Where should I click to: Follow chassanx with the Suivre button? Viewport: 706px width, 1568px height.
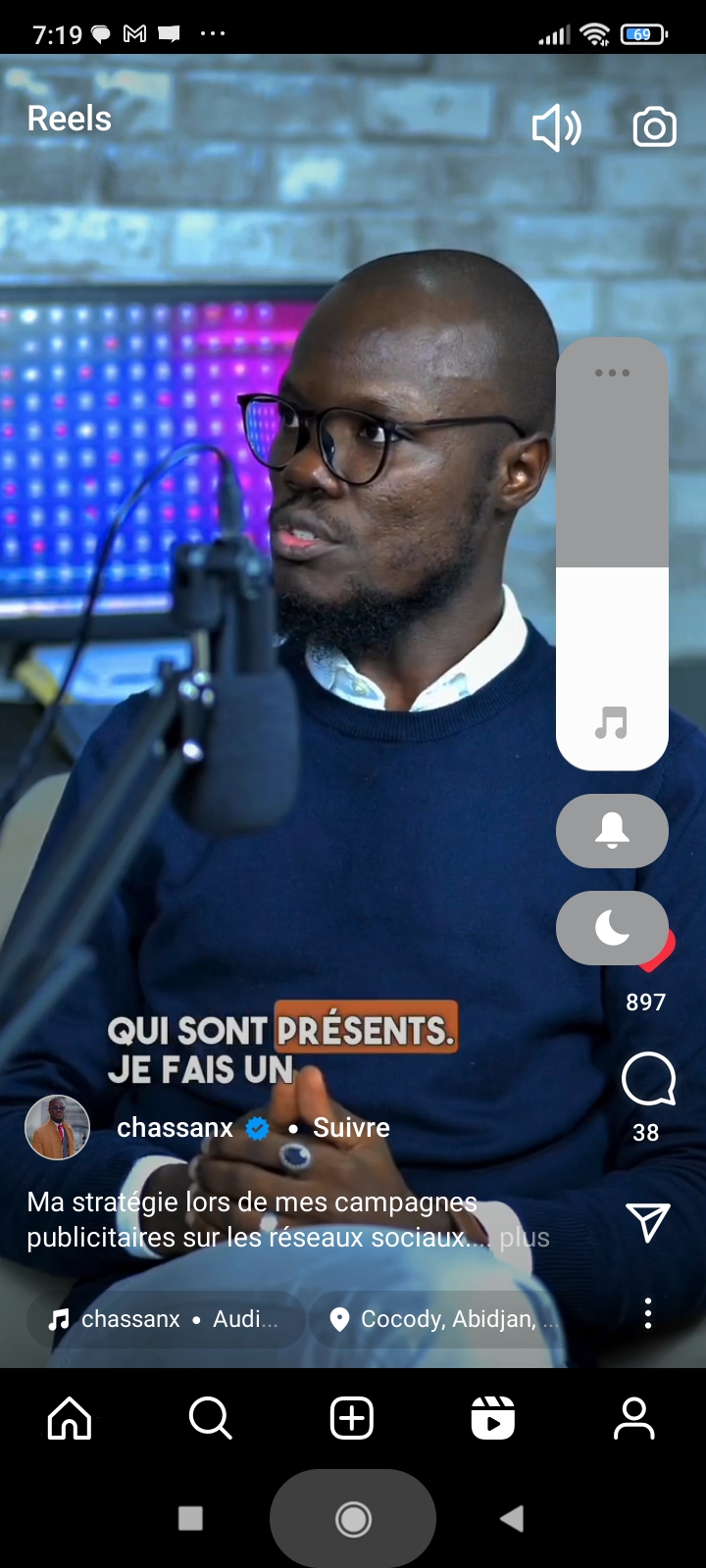pyautogui.click(x=351, y=1128)
